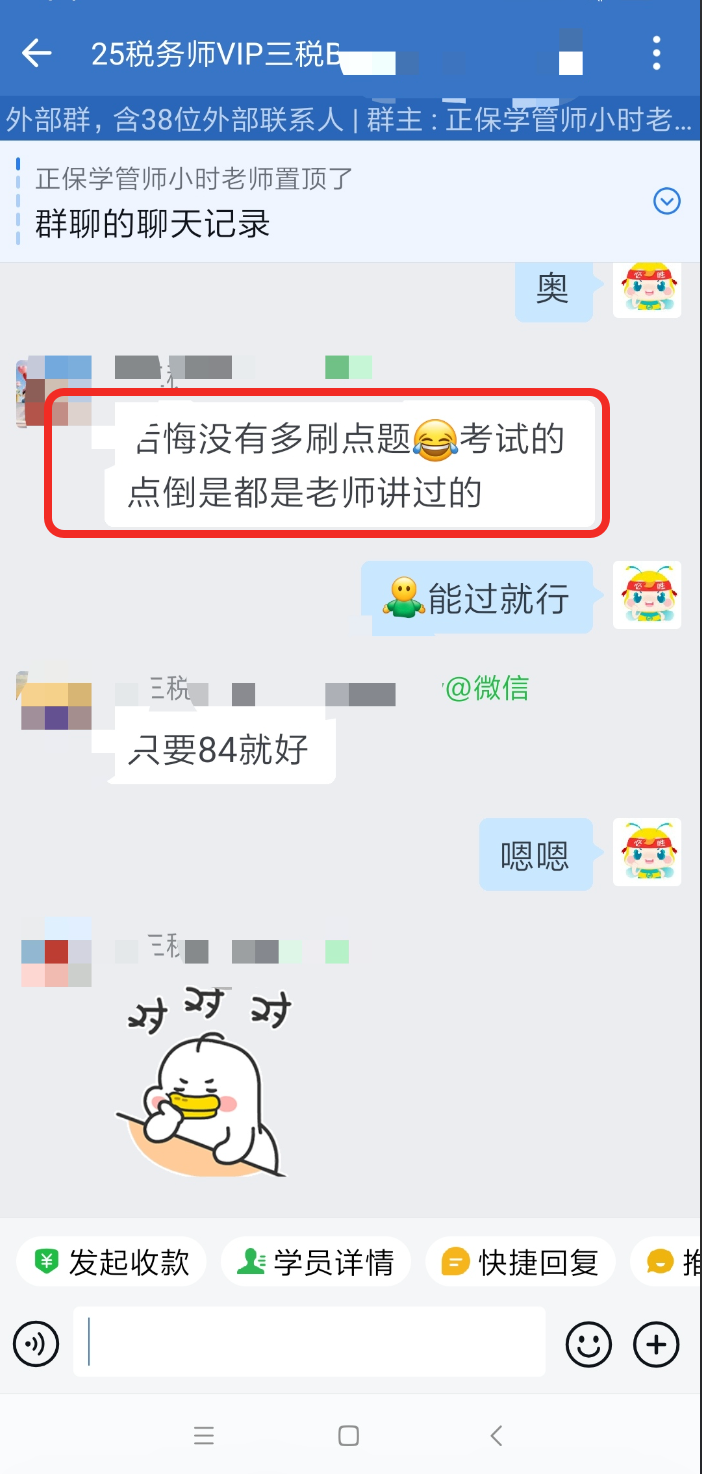Expand the pinned chat record banner
This screenshot has width=702, height=1474.
pos(666,201)
